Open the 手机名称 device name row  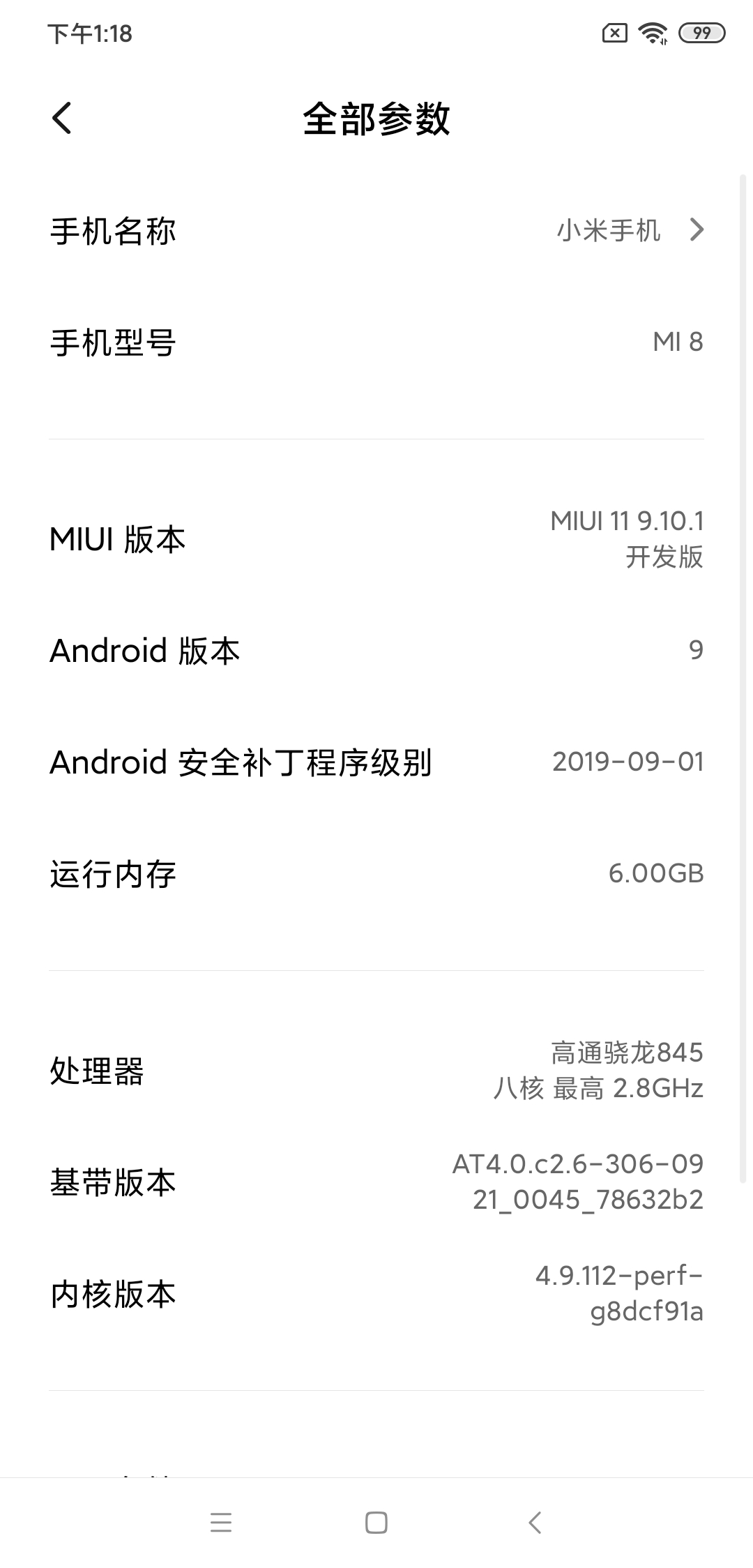pos(376,230)
